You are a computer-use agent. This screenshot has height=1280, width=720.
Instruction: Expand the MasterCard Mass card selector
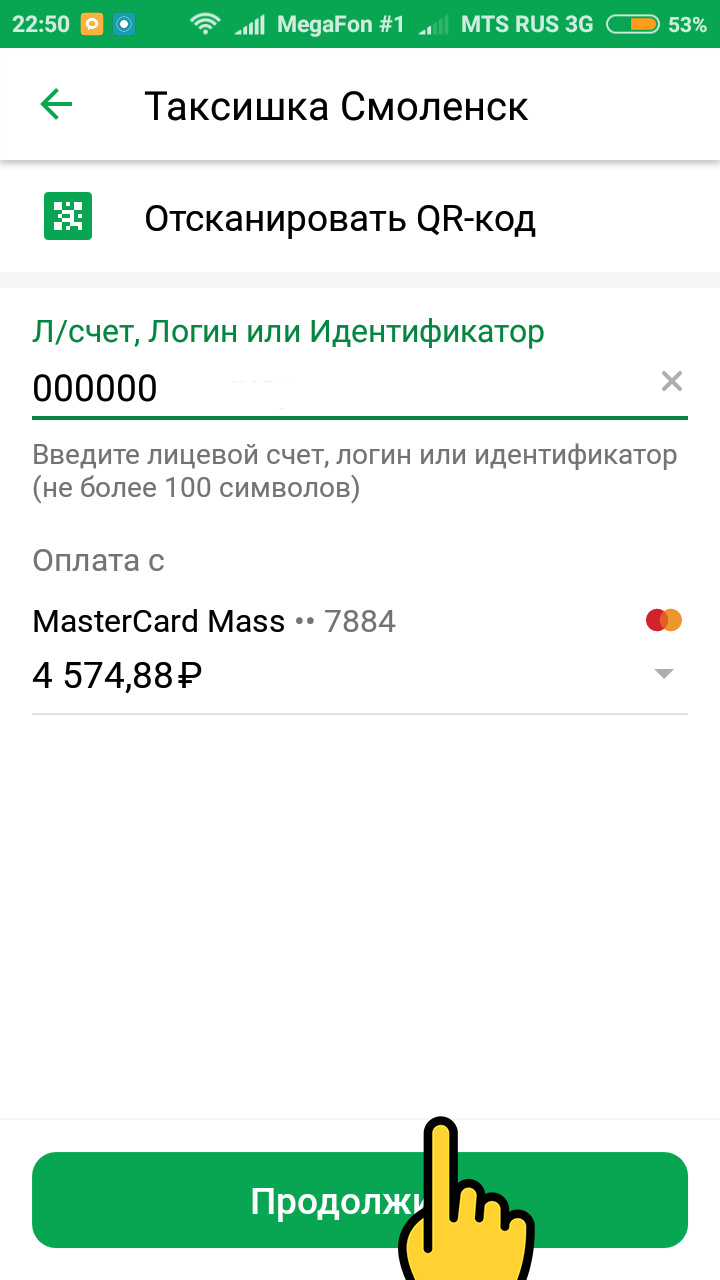[360, 648]
